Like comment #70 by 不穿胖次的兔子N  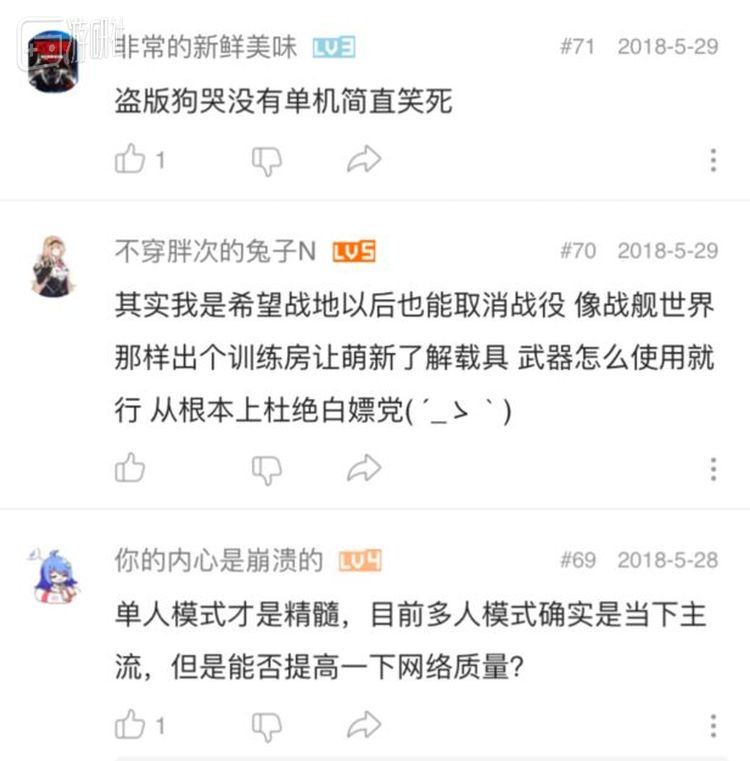(130, 467)
